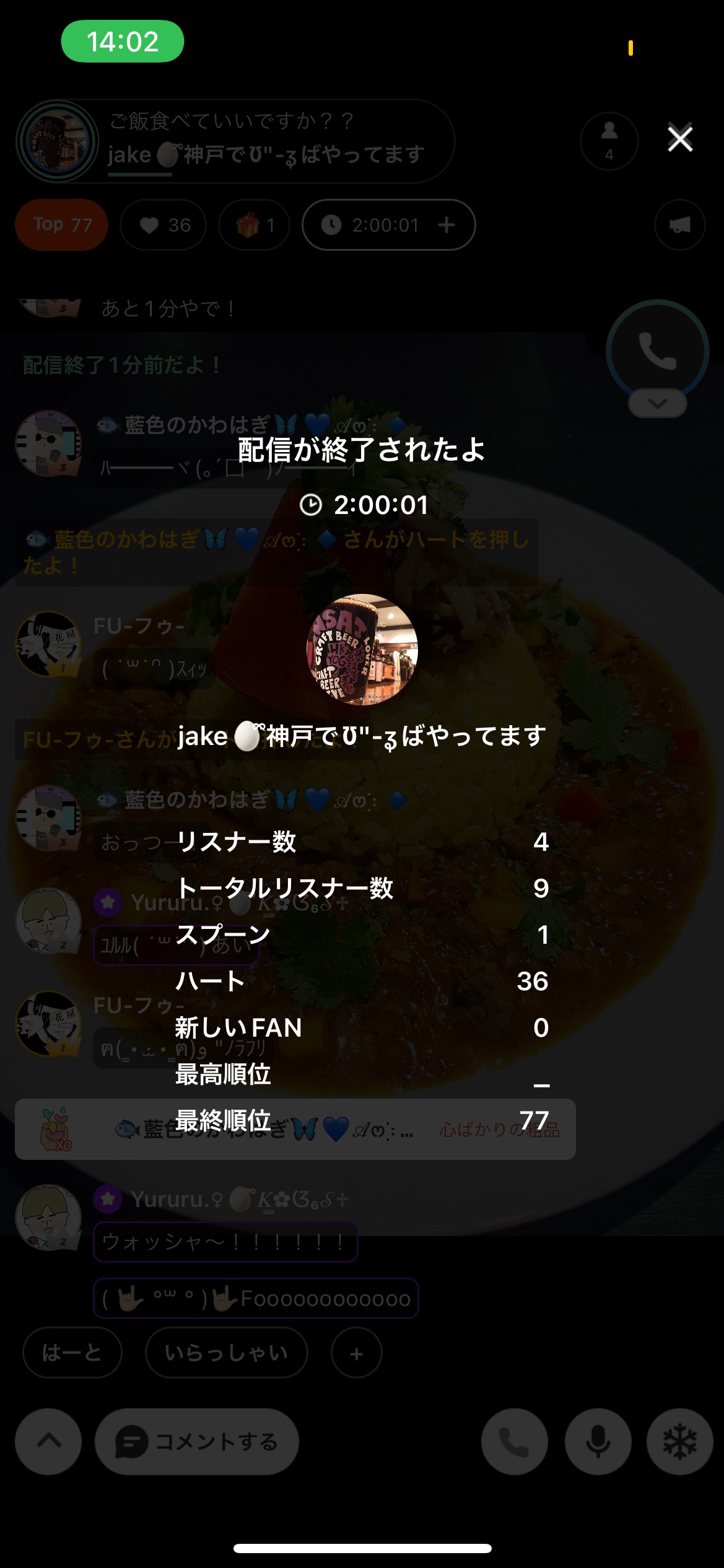Open the broadcaster avatar in the header

57,141
